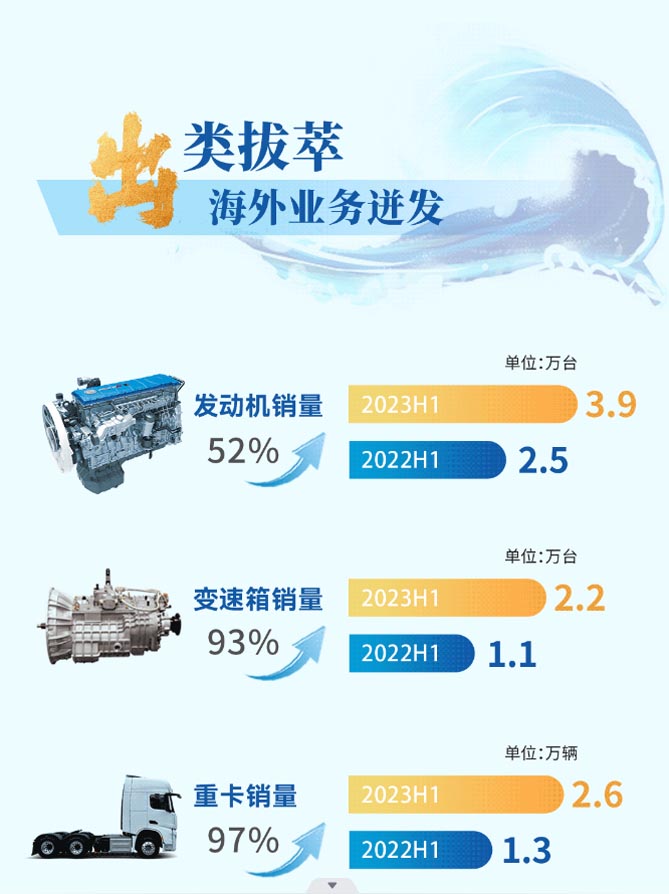Tap the down-arrow handle at the bottom
The width and height of the screenshot is (669, 894).
click(333, 885)
